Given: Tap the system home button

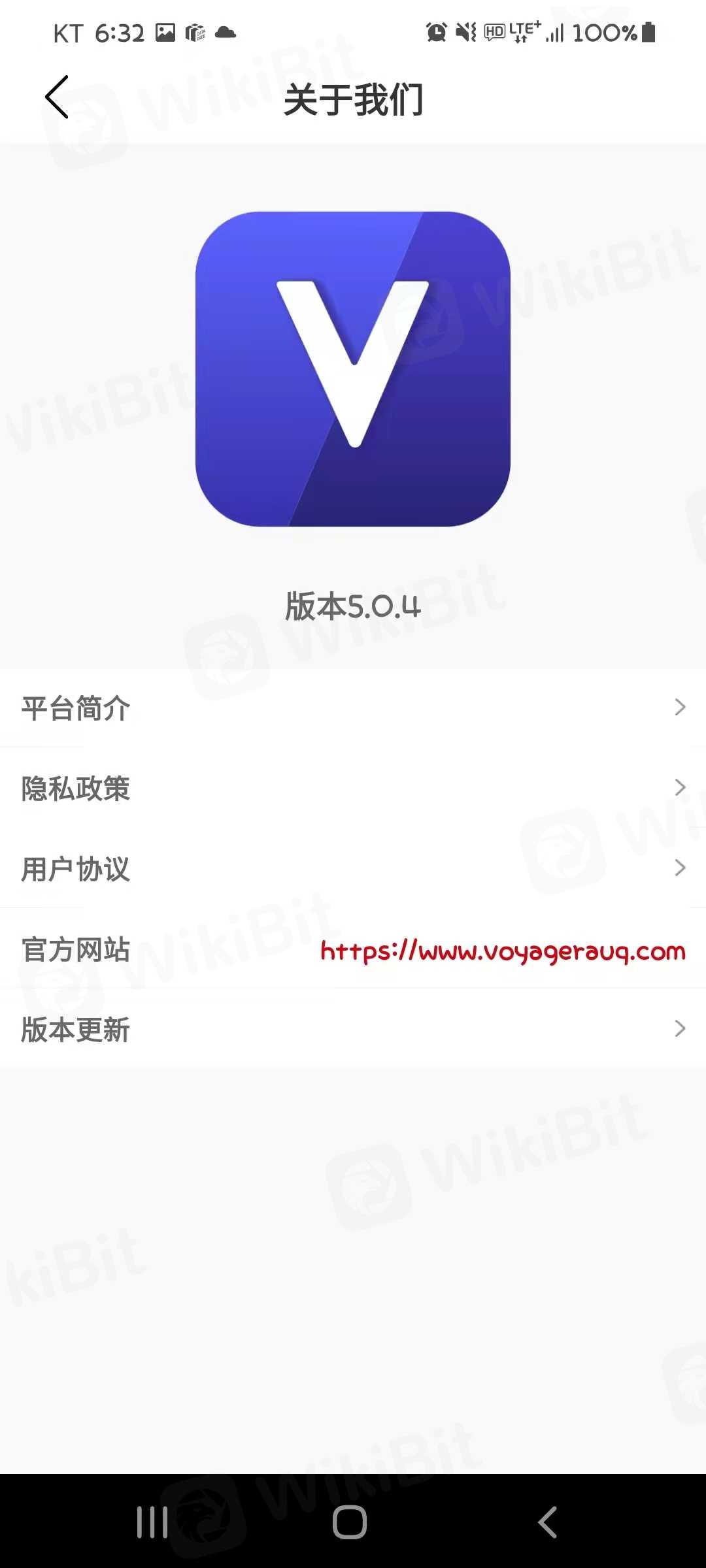Looking at the screenshot, I should click(350, 1522).
